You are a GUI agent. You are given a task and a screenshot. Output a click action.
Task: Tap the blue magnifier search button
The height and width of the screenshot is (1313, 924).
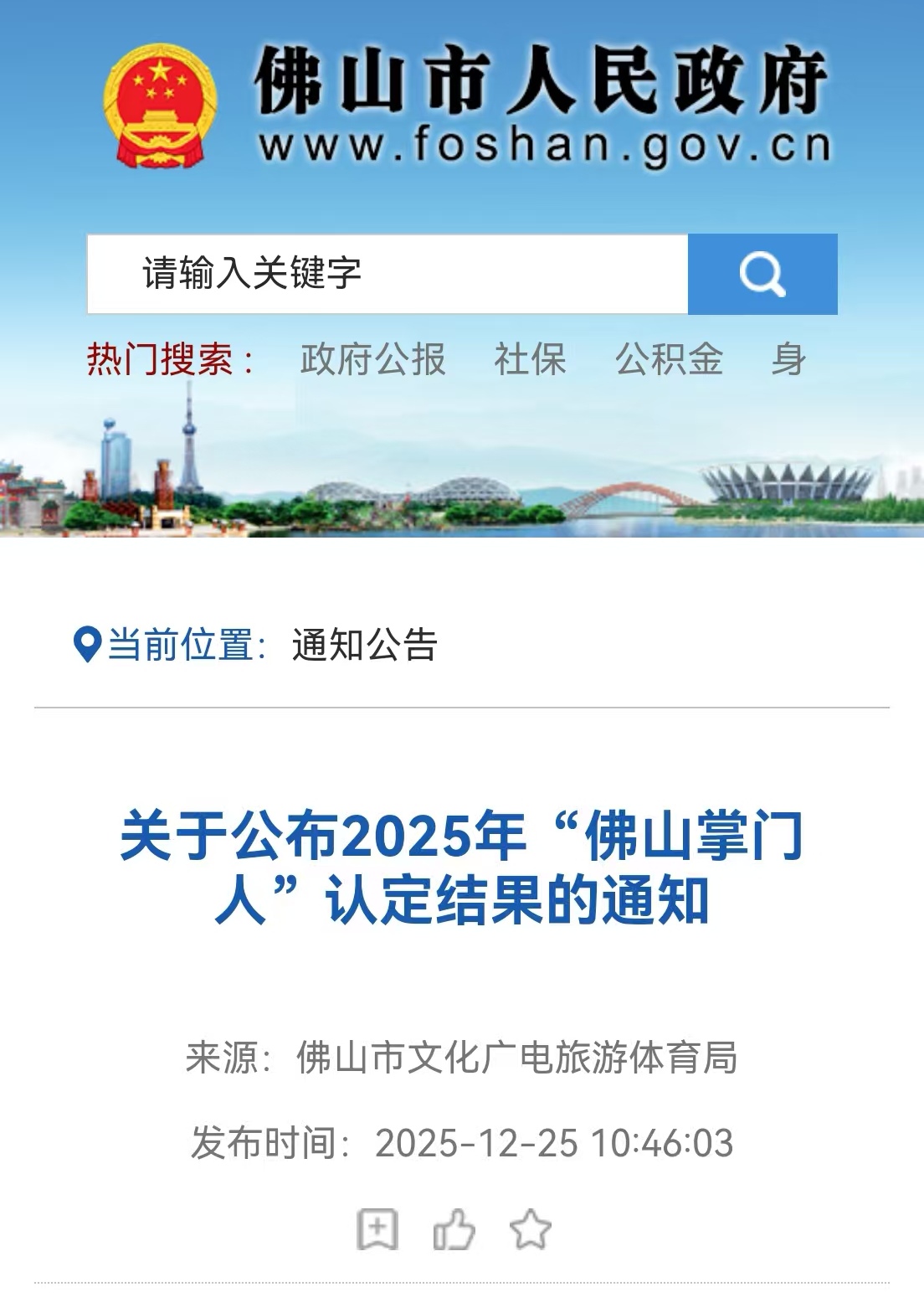pyautogui.click(x=762, y=274)
